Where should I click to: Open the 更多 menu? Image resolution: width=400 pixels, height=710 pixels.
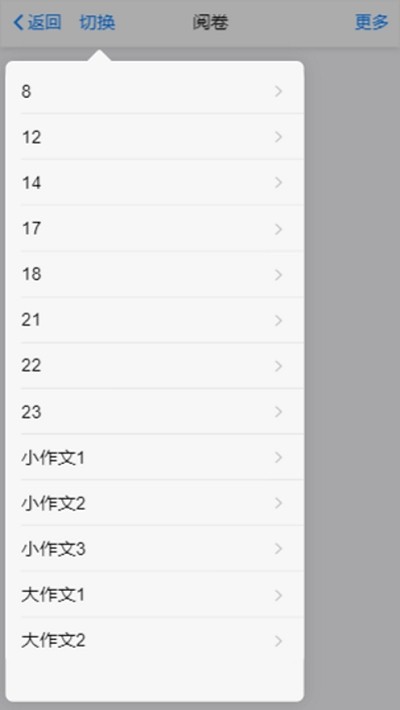point(371,22)
